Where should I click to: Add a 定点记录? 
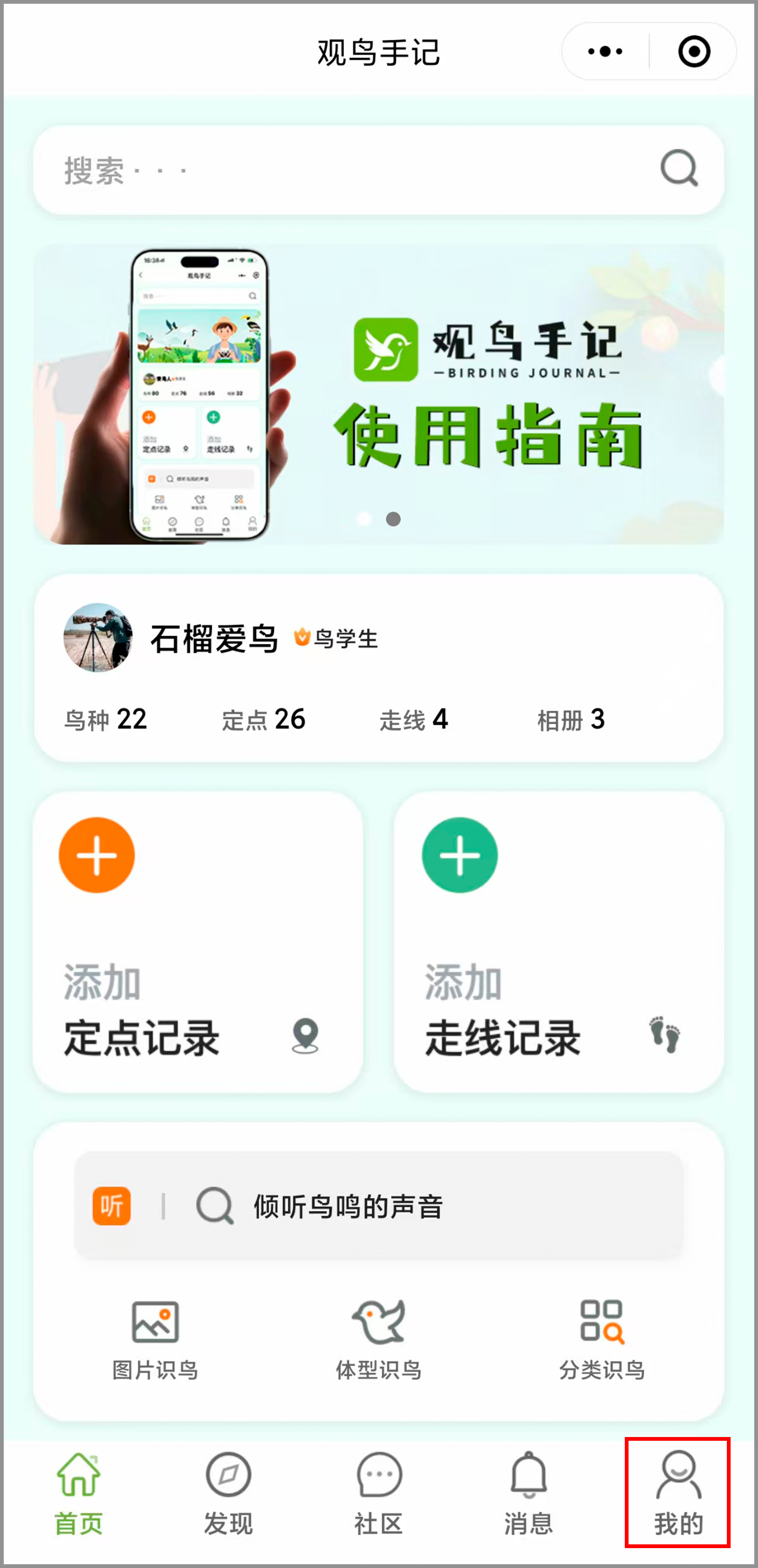[x=198, y=942]
